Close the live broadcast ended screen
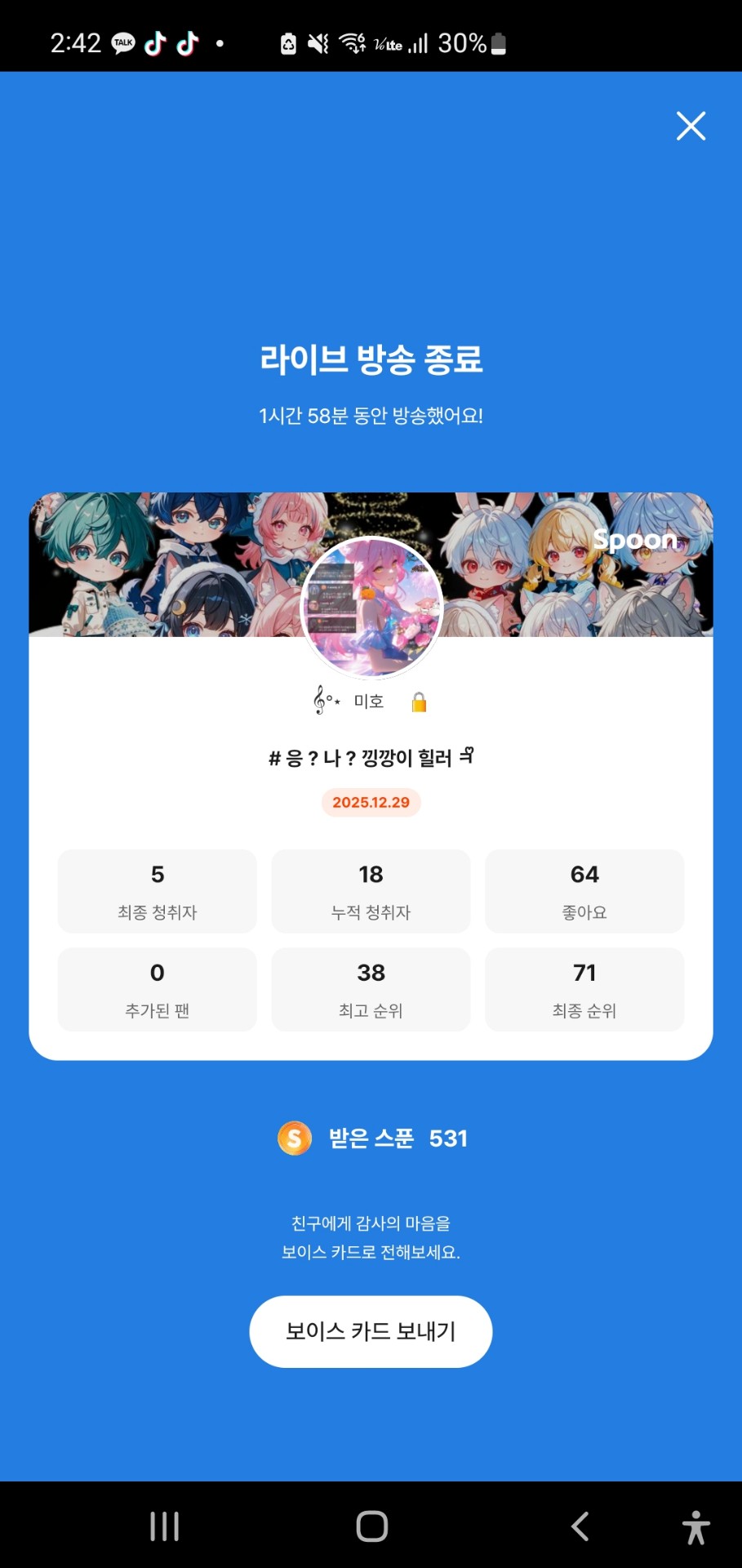Screen dimensions: 742x1568 click(x=691, y=126)
